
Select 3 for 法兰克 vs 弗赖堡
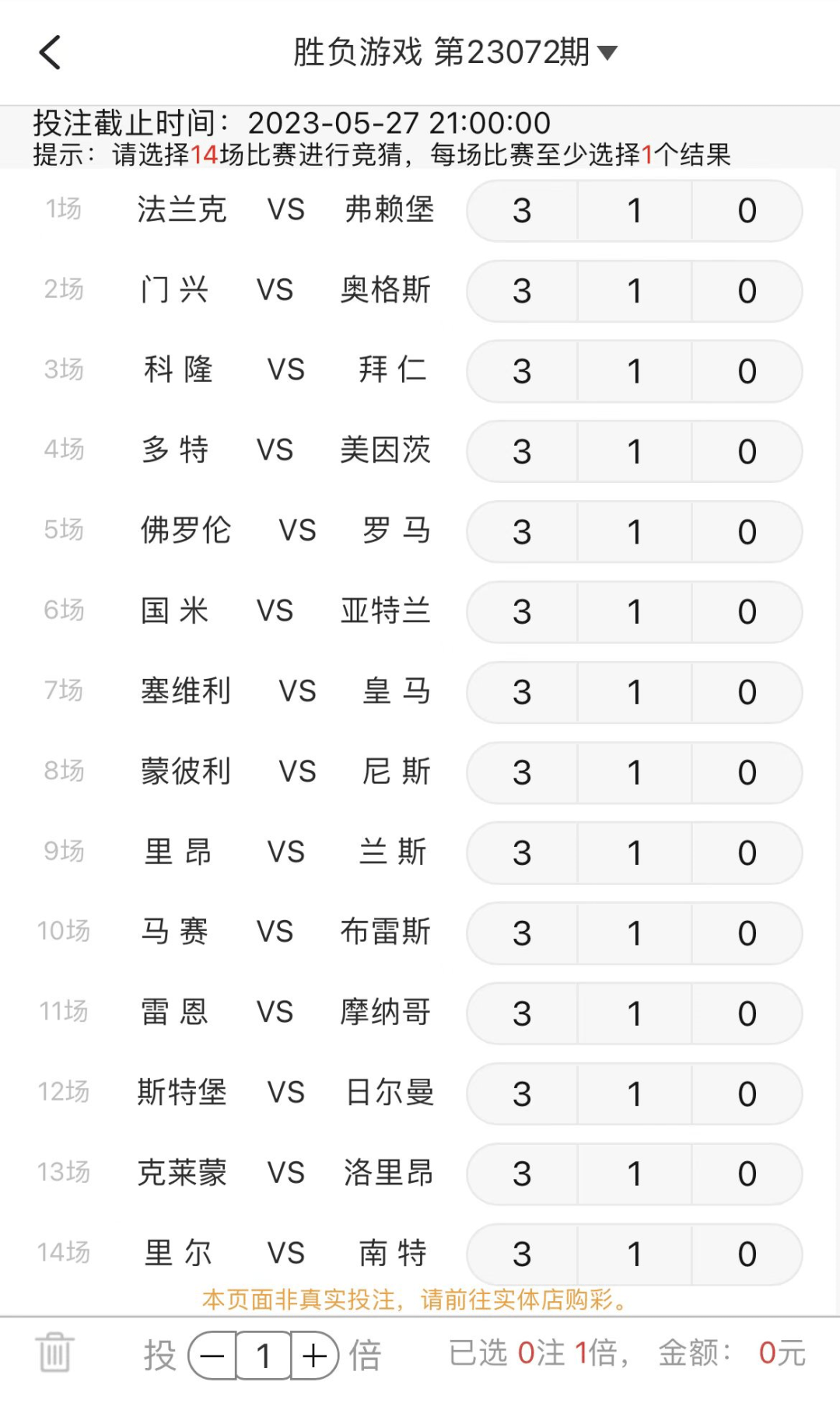522,211
